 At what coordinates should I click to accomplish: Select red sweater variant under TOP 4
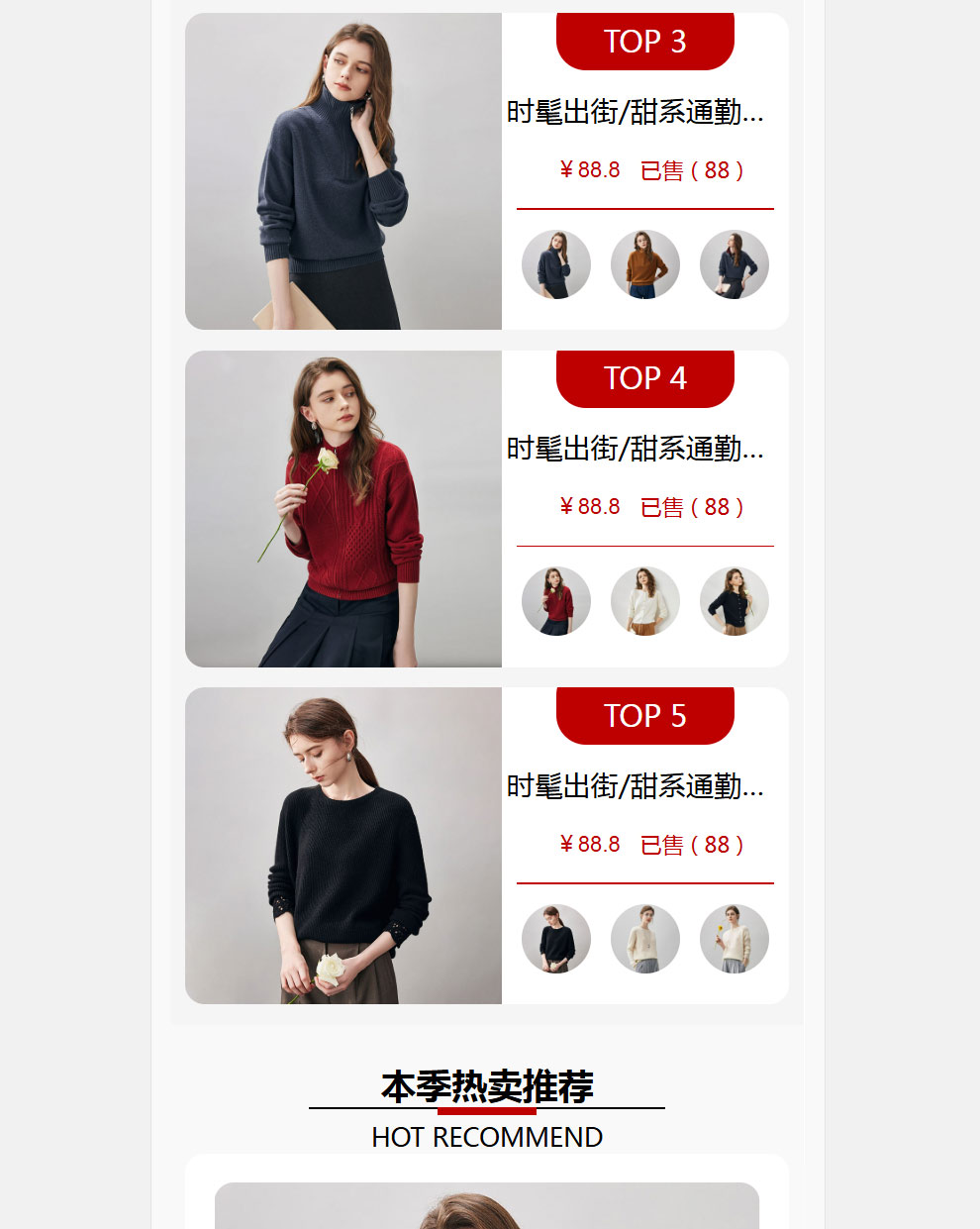click(556, 601)
